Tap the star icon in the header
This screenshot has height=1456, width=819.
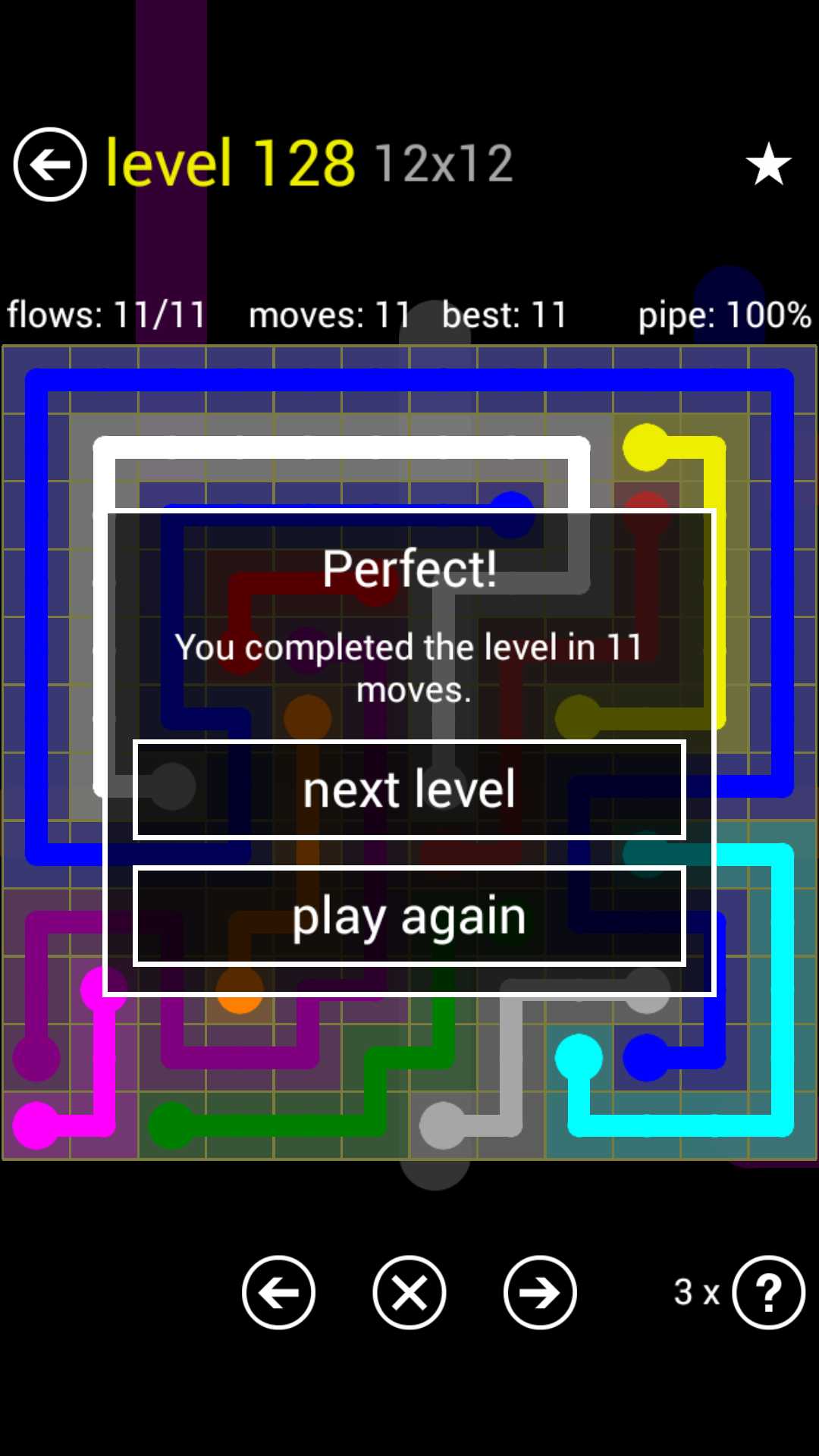click(x=768, y=164)
